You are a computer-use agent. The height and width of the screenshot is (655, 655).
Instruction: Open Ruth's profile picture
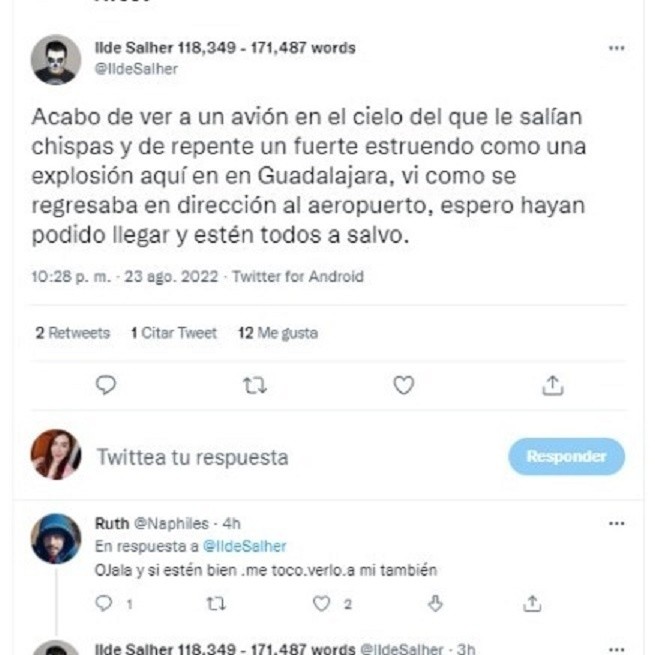56,538
